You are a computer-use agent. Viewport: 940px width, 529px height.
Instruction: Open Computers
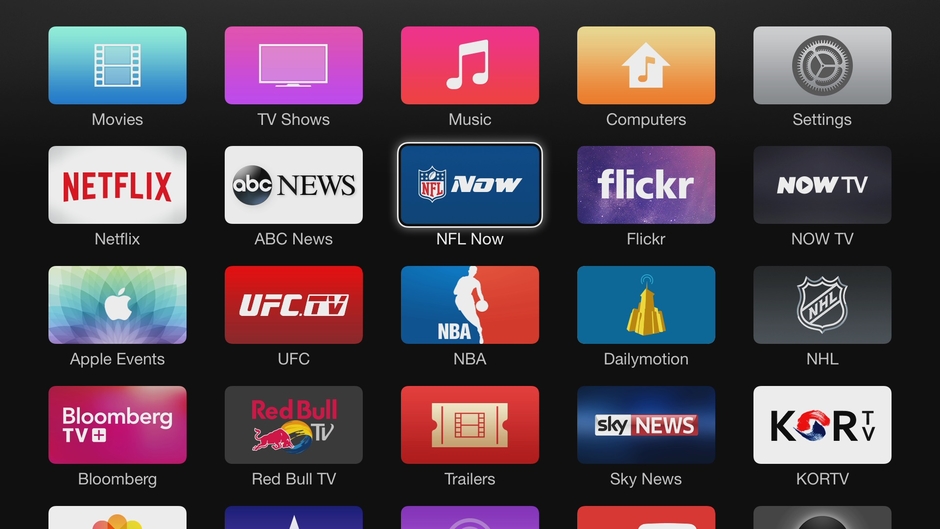tap(646, 66)
